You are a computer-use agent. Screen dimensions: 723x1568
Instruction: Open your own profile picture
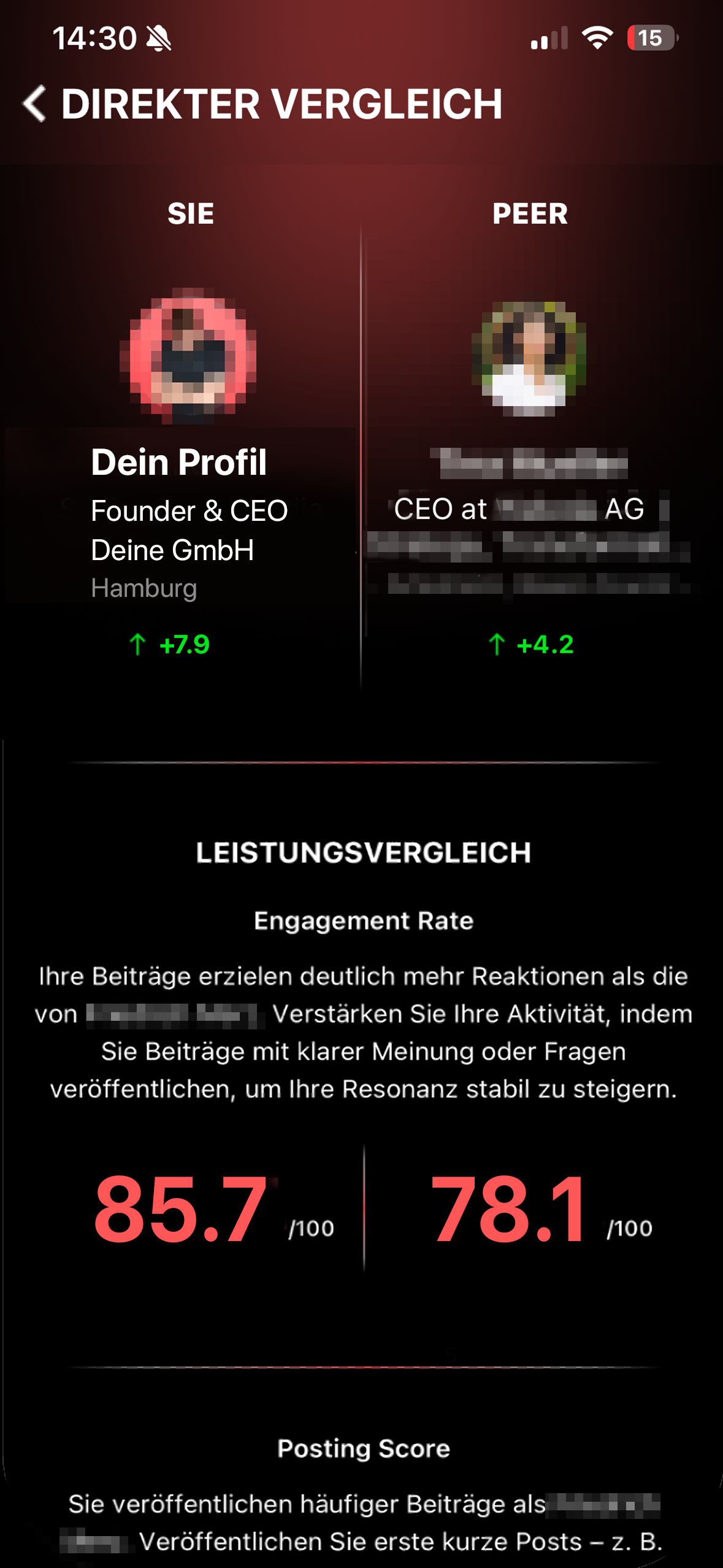pyautogui.click(x=188, y=356)
